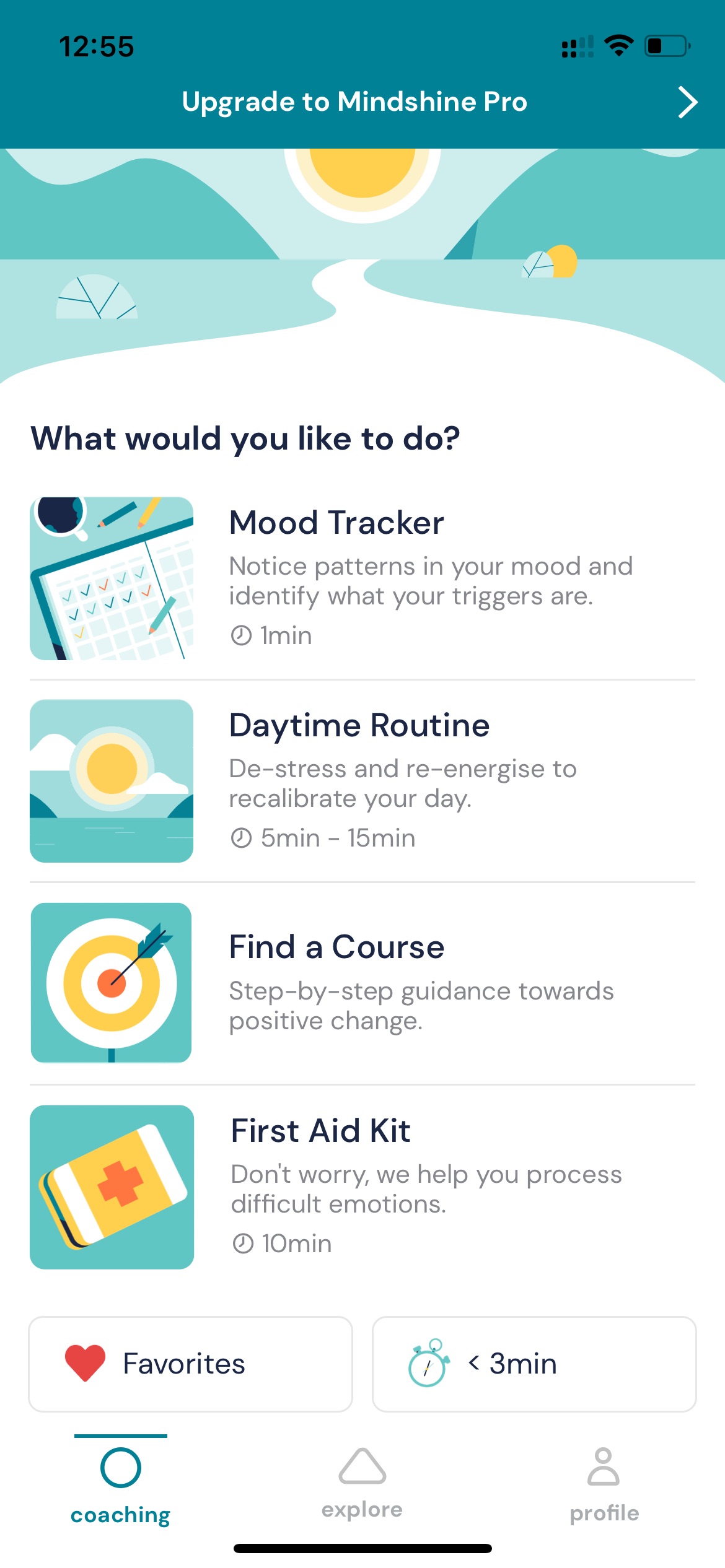Screen dimensions: 725x1568
Task: Filter exercises under 3min
Action: [534, 1364]
